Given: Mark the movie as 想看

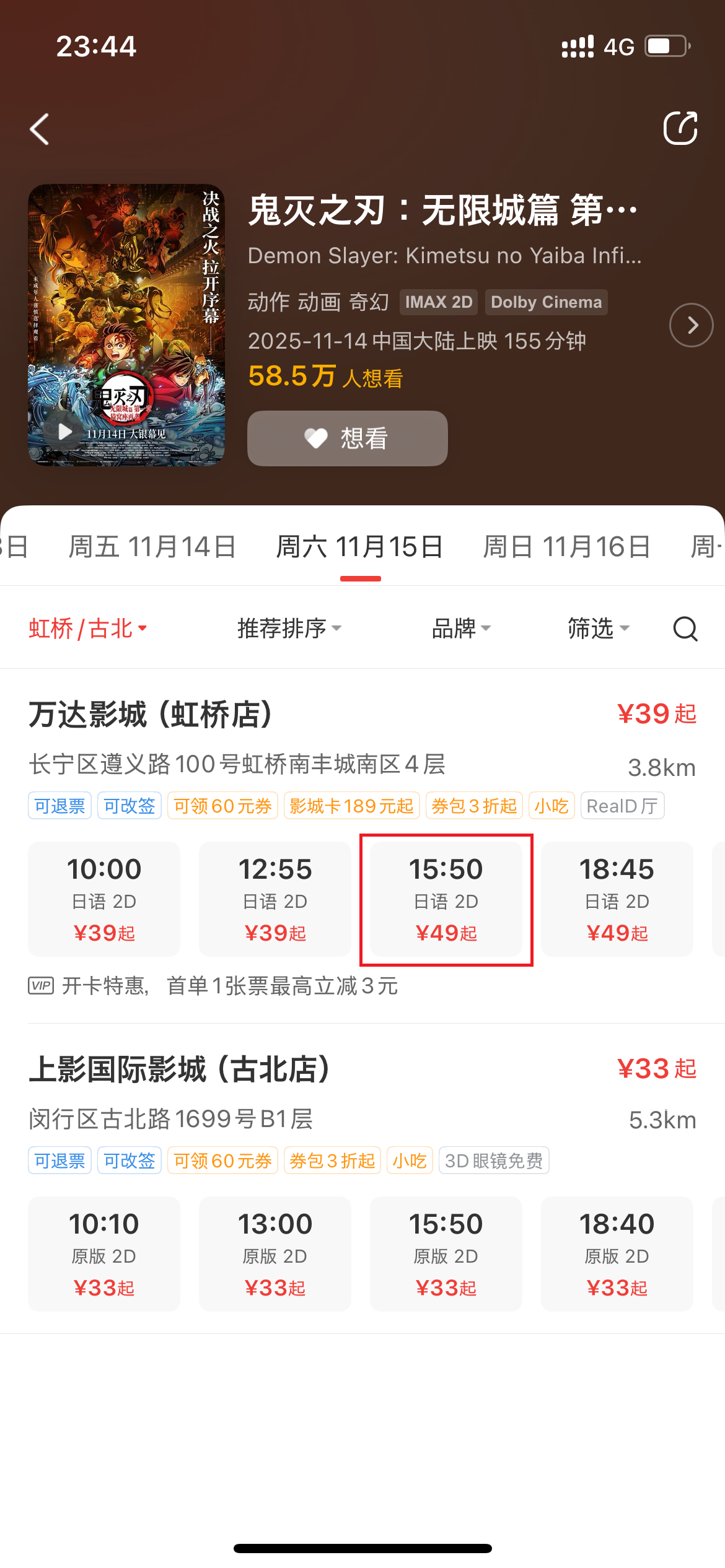Looking at the screenshot, I should point(347,438).
